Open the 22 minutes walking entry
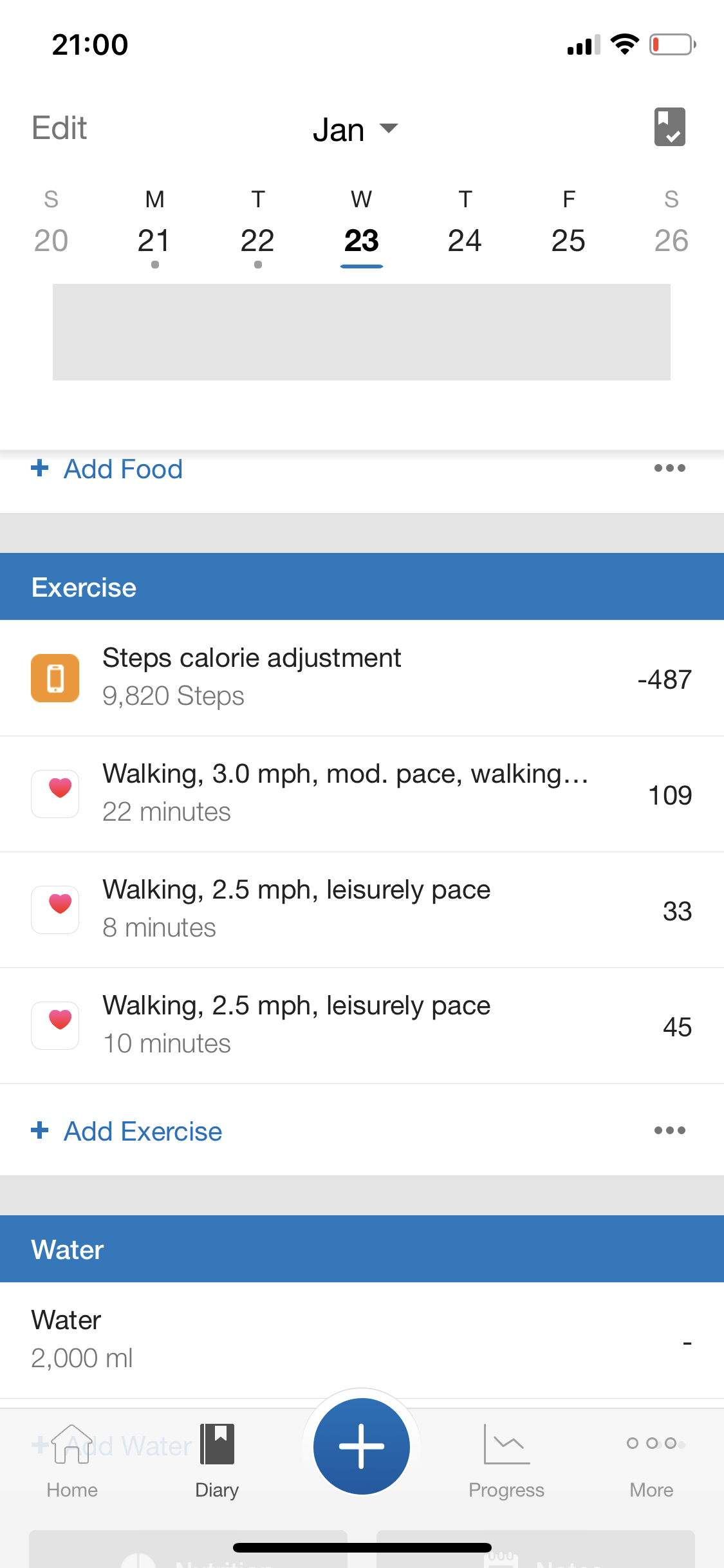This screenshot has height=1568, width=724. point(362,794)
